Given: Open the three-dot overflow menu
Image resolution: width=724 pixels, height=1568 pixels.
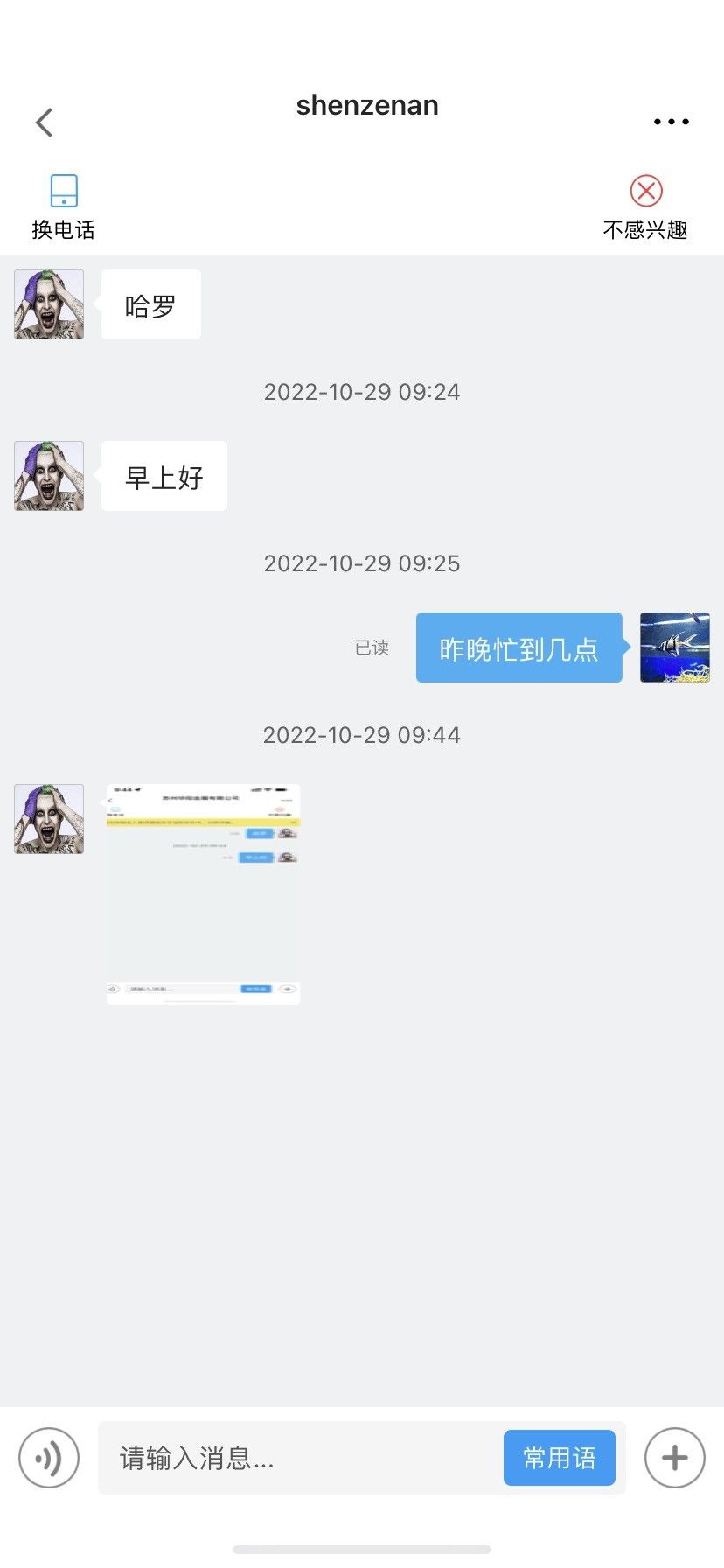Looking at the screenshot, I should (671, 122).
